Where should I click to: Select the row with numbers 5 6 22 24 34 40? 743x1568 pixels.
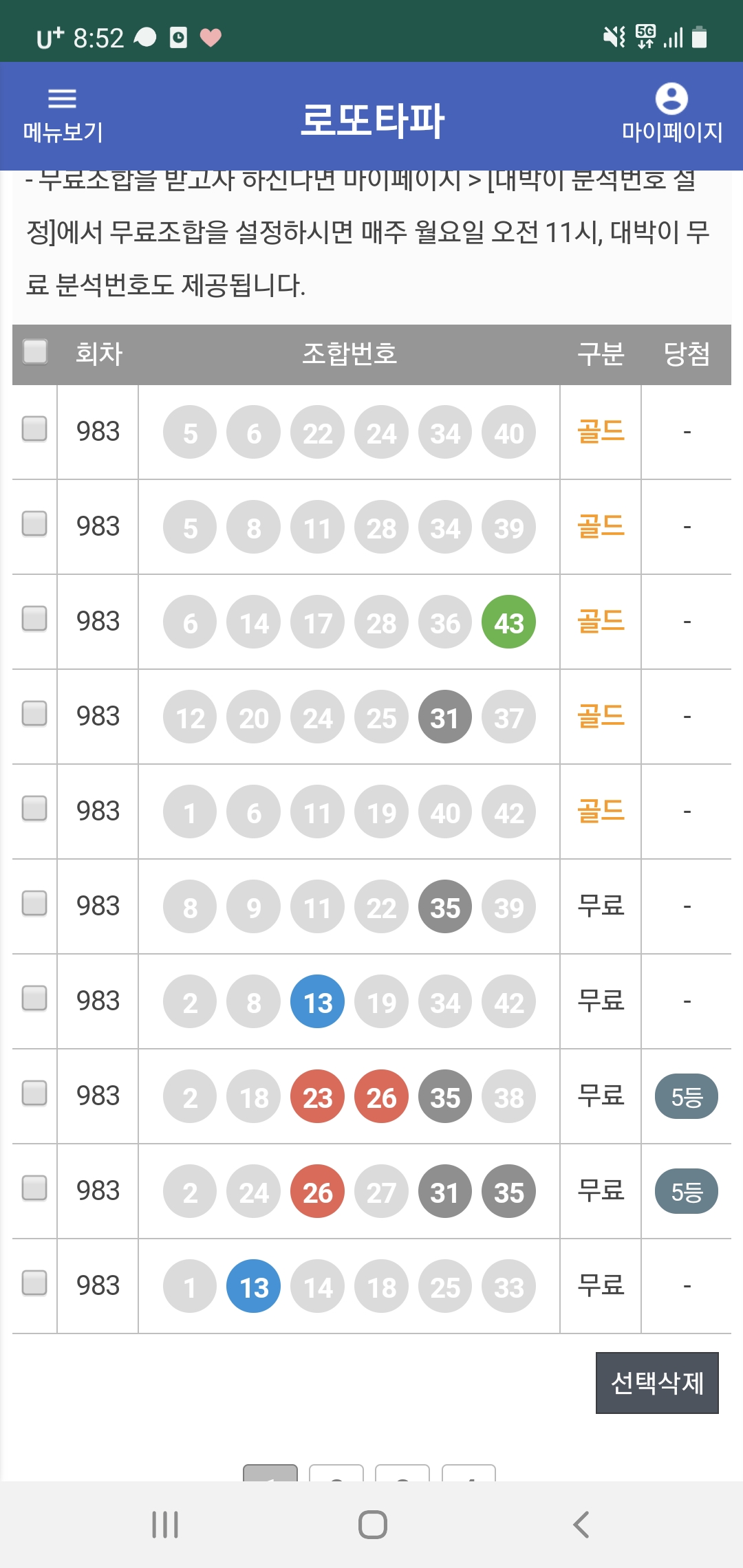click(x=34, y=428)
